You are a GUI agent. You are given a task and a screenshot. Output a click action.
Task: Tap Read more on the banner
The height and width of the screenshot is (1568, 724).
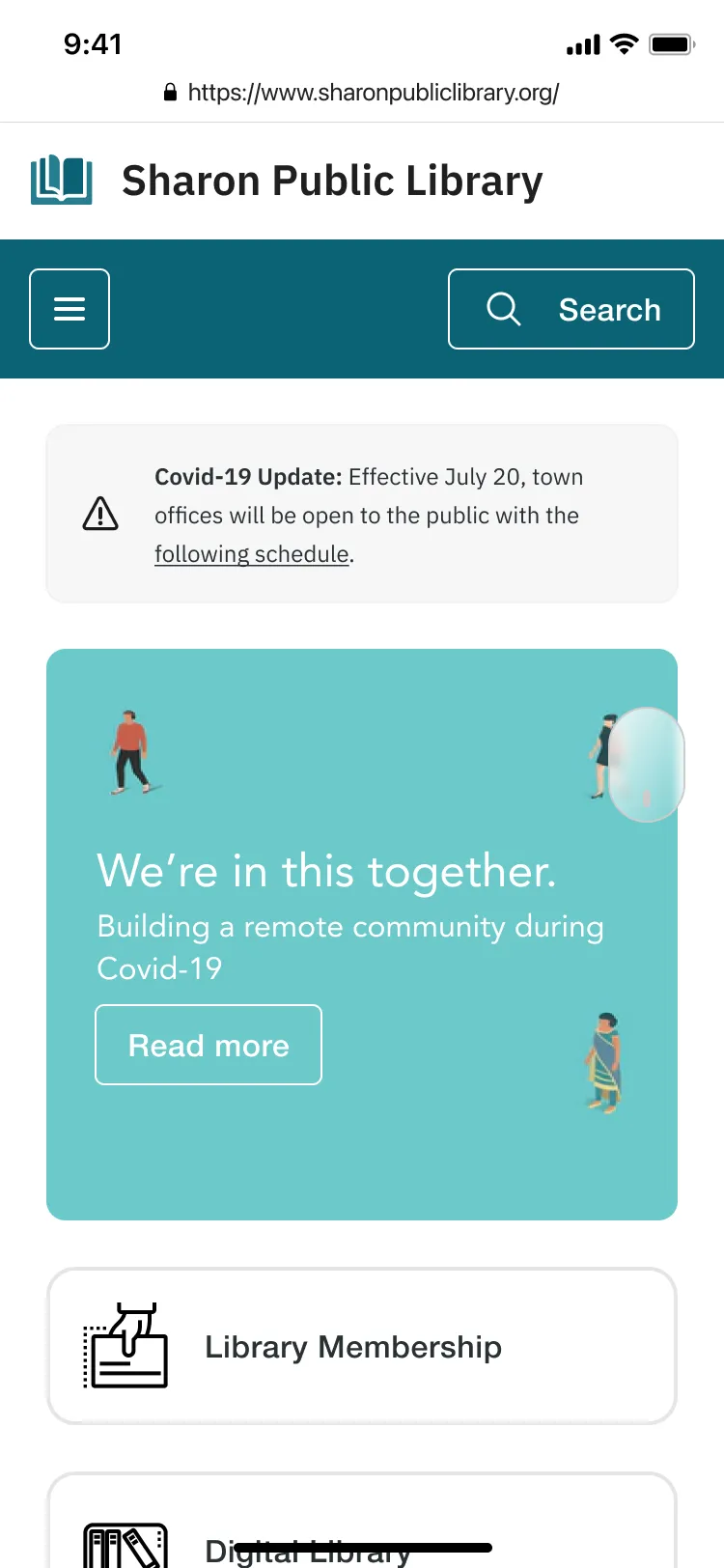(209, 1045)
